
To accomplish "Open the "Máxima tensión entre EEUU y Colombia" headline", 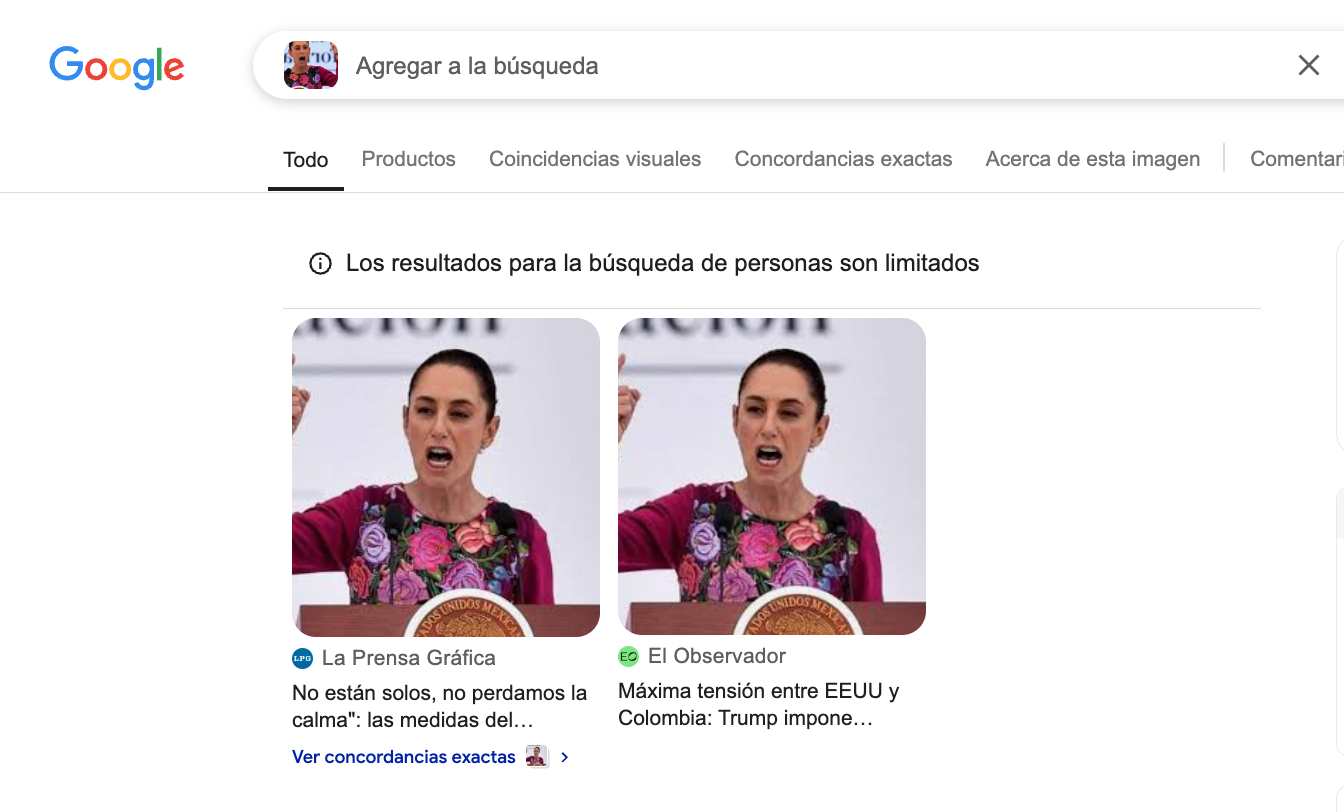I will click(758, 704).
